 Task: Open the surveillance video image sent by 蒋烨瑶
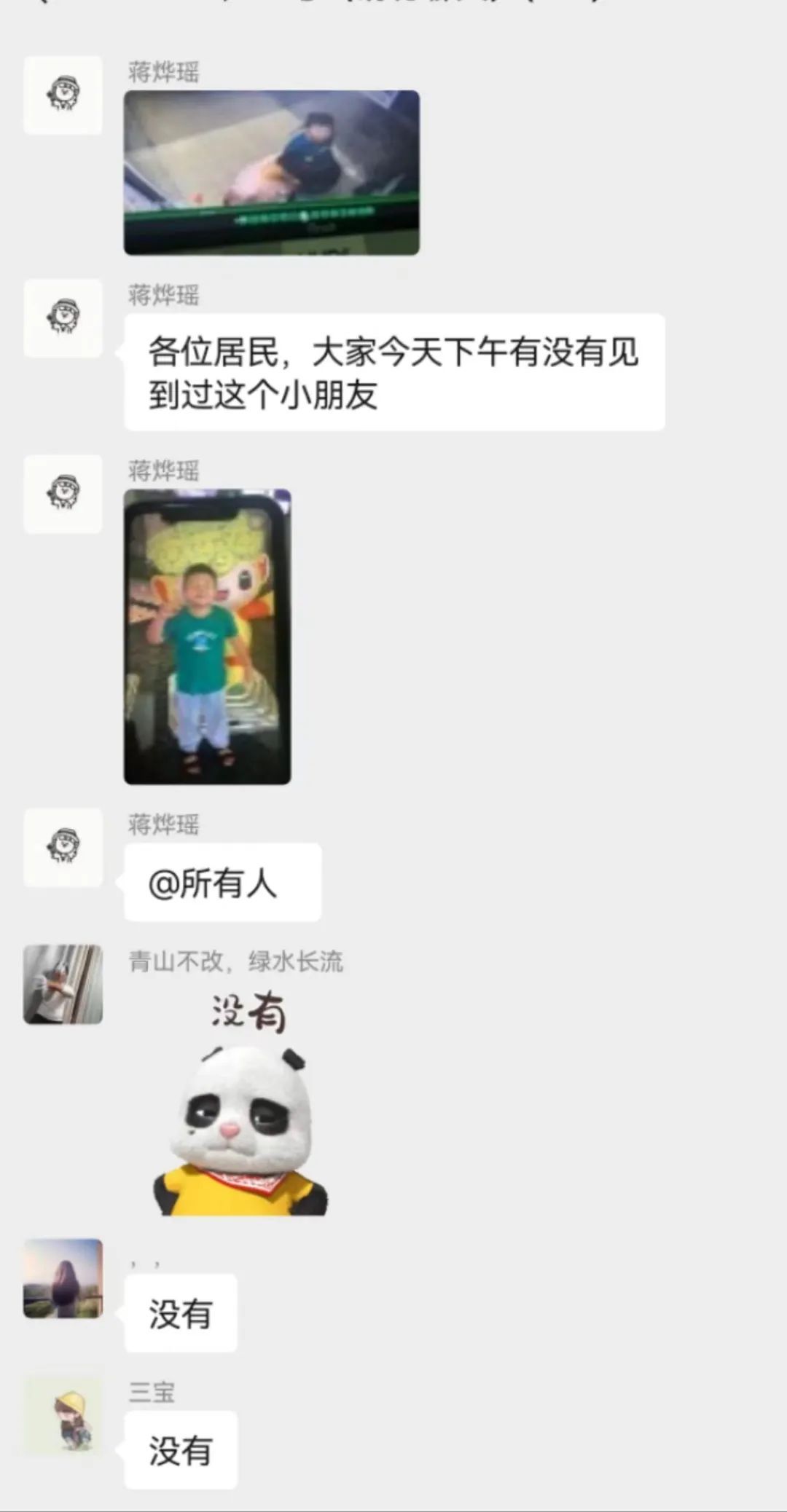(x=271, y=173)
